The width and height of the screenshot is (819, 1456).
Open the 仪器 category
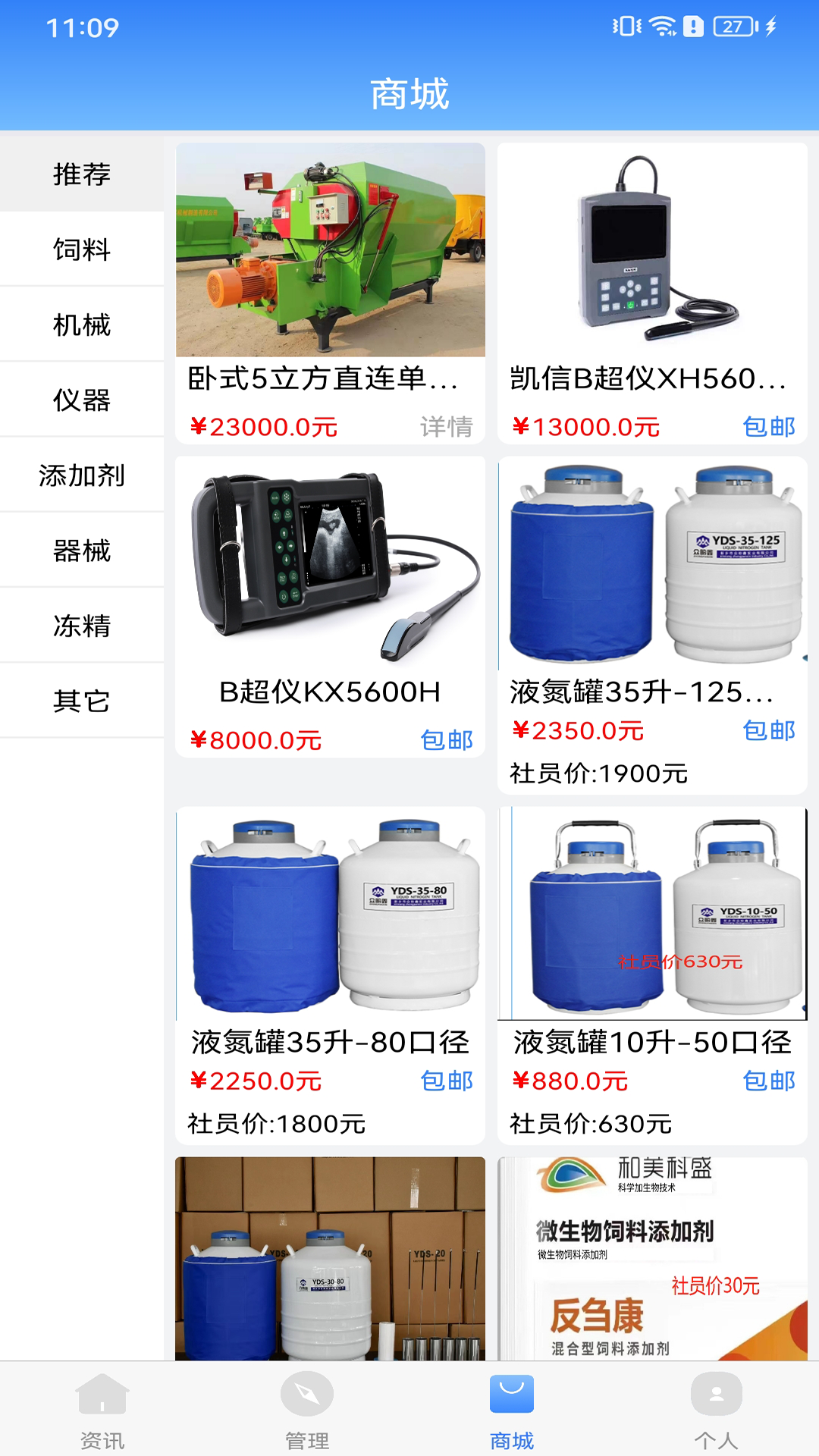pos(82,400)
